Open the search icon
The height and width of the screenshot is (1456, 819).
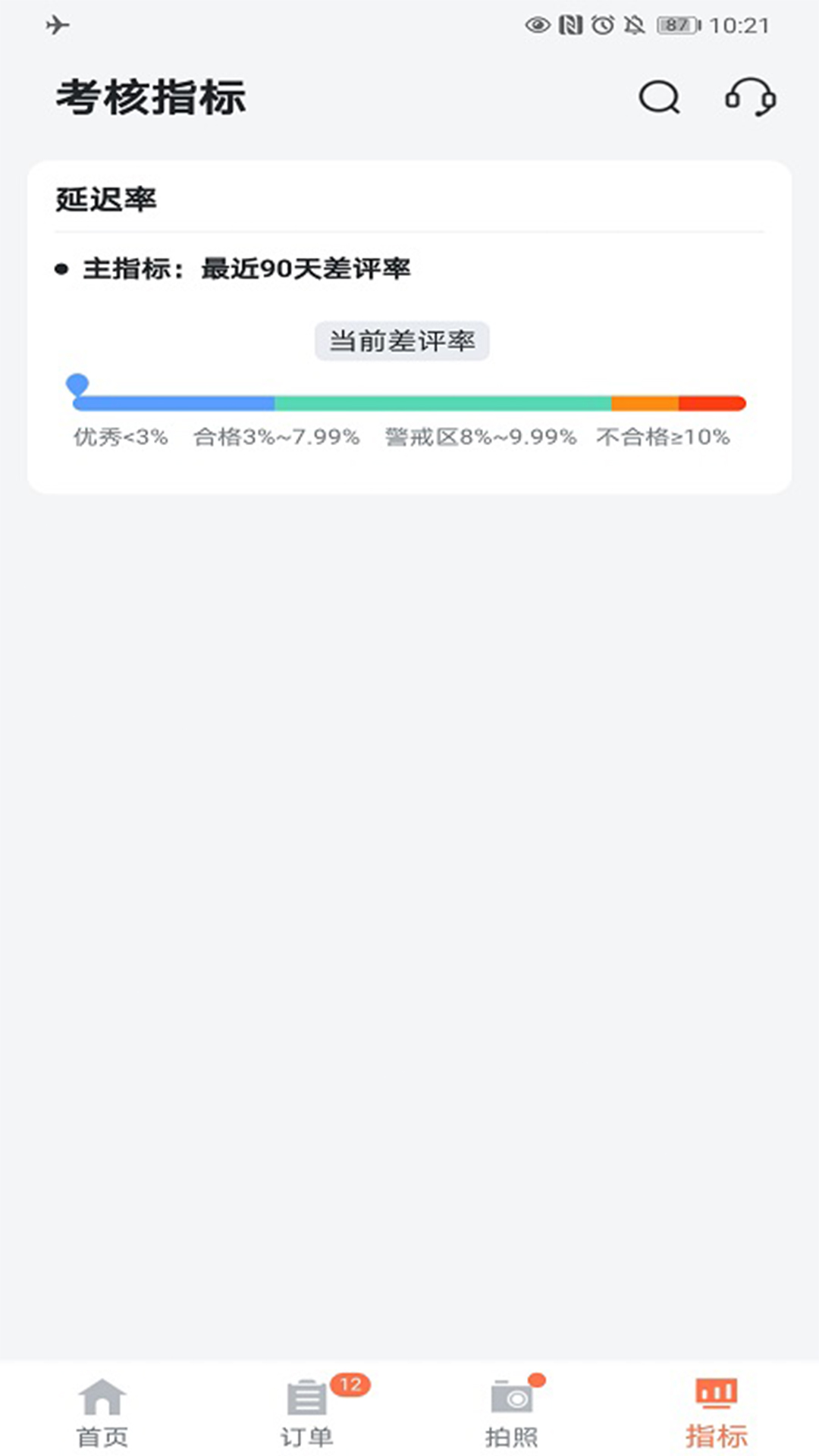click(659, 98)
